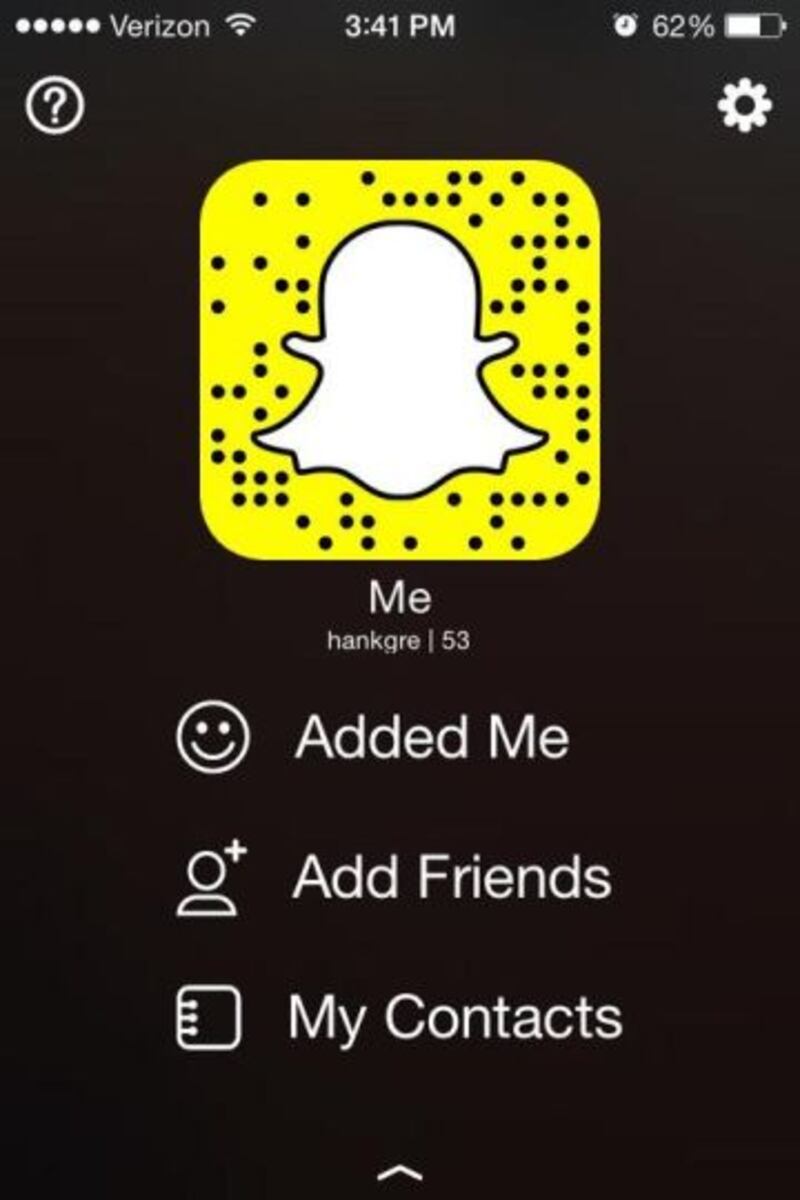Open the settings gear
Screen dimensions: 800x1200
click(745, 106)
